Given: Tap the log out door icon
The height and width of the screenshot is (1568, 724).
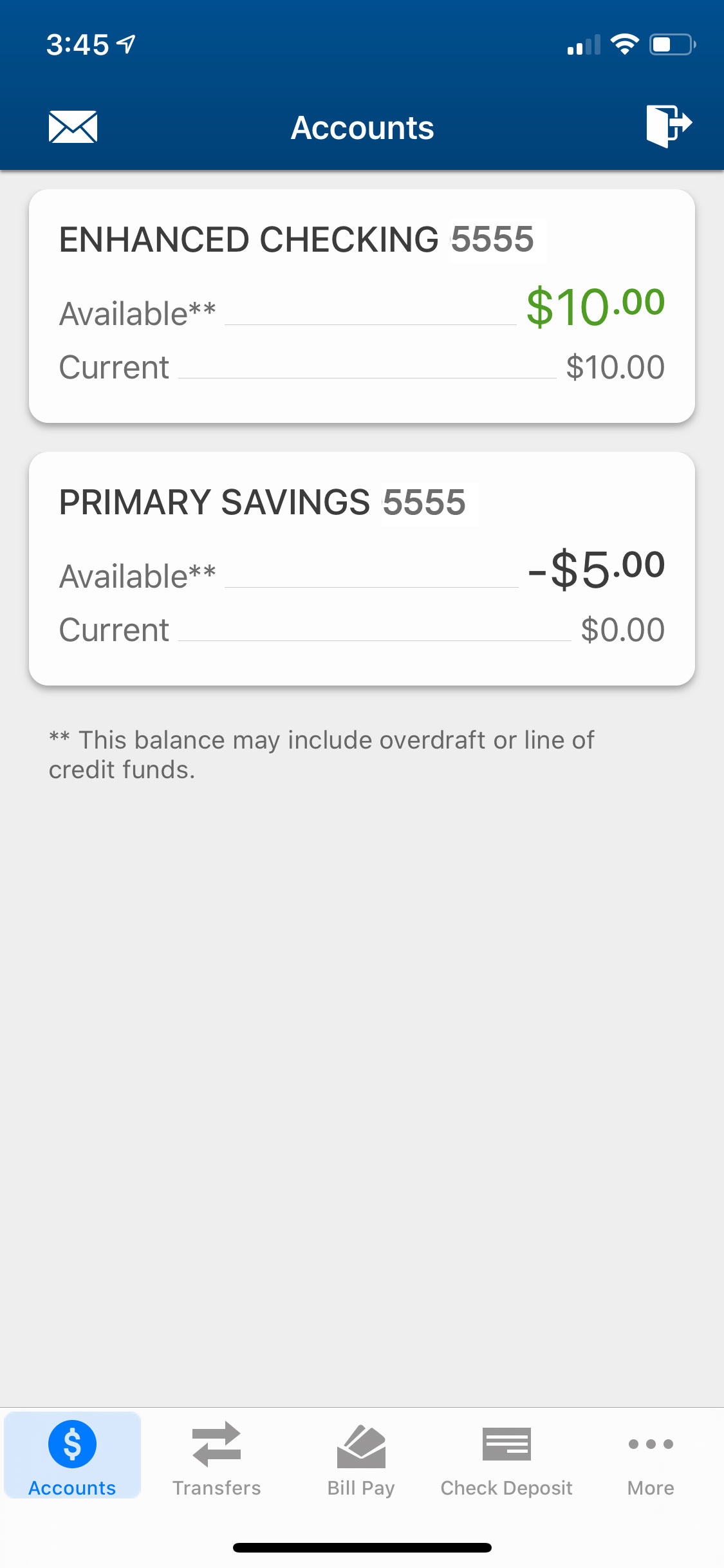Looking at the screenshot, I should coord(669,126).
